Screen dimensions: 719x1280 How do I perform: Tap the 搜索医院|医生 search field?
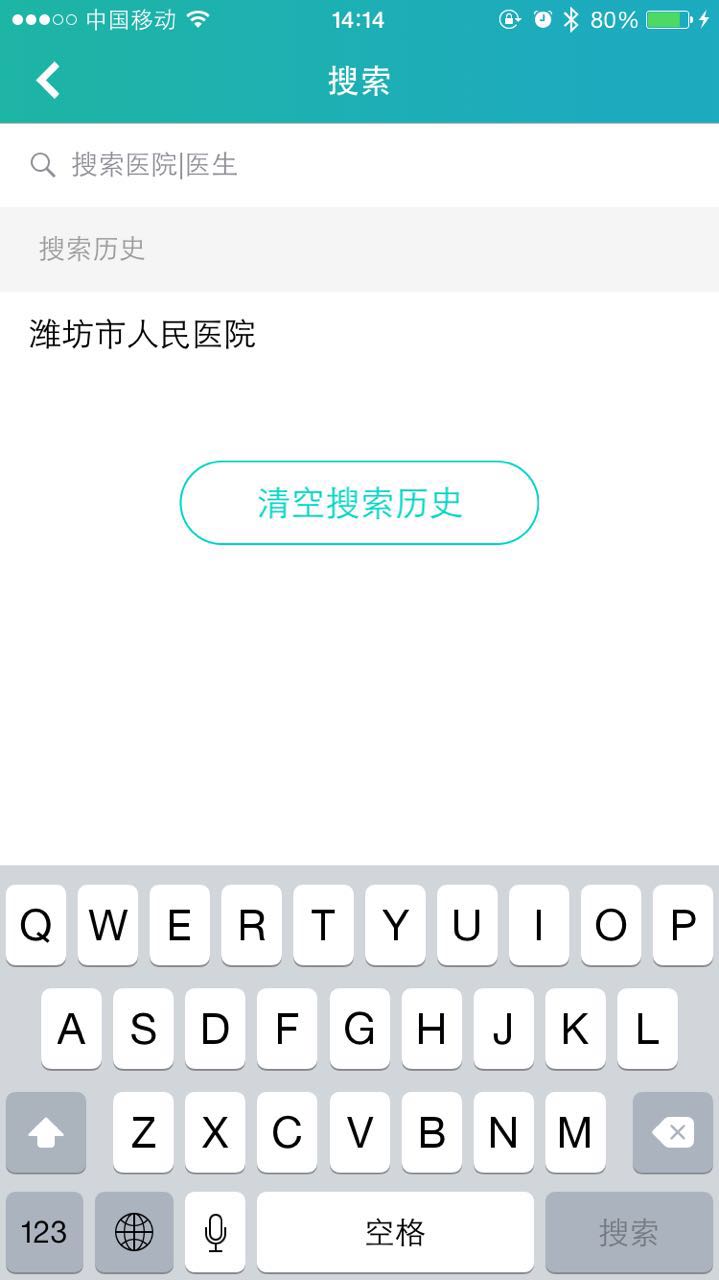[x=360, y=165]
